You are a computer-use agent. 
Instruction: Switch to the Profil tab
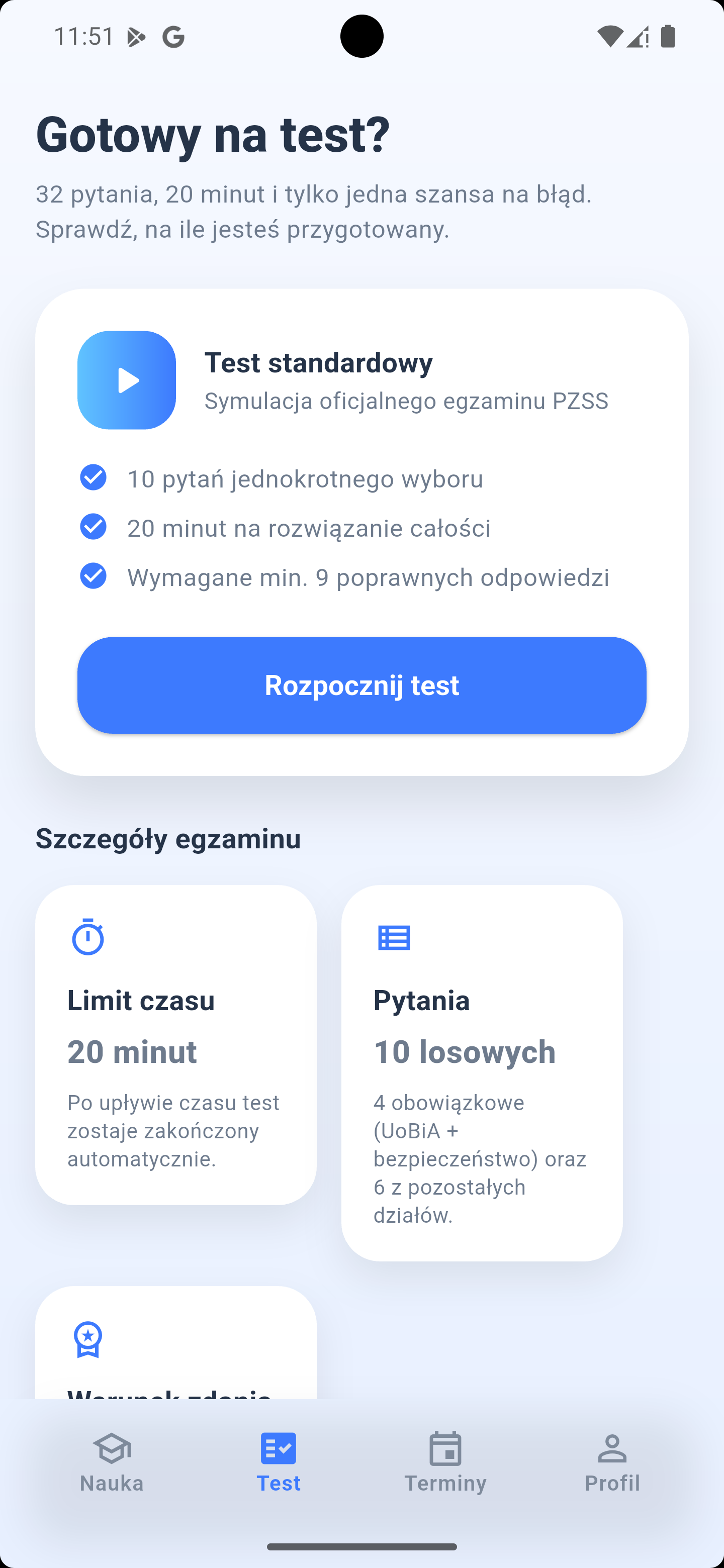tap(612, 1467)
